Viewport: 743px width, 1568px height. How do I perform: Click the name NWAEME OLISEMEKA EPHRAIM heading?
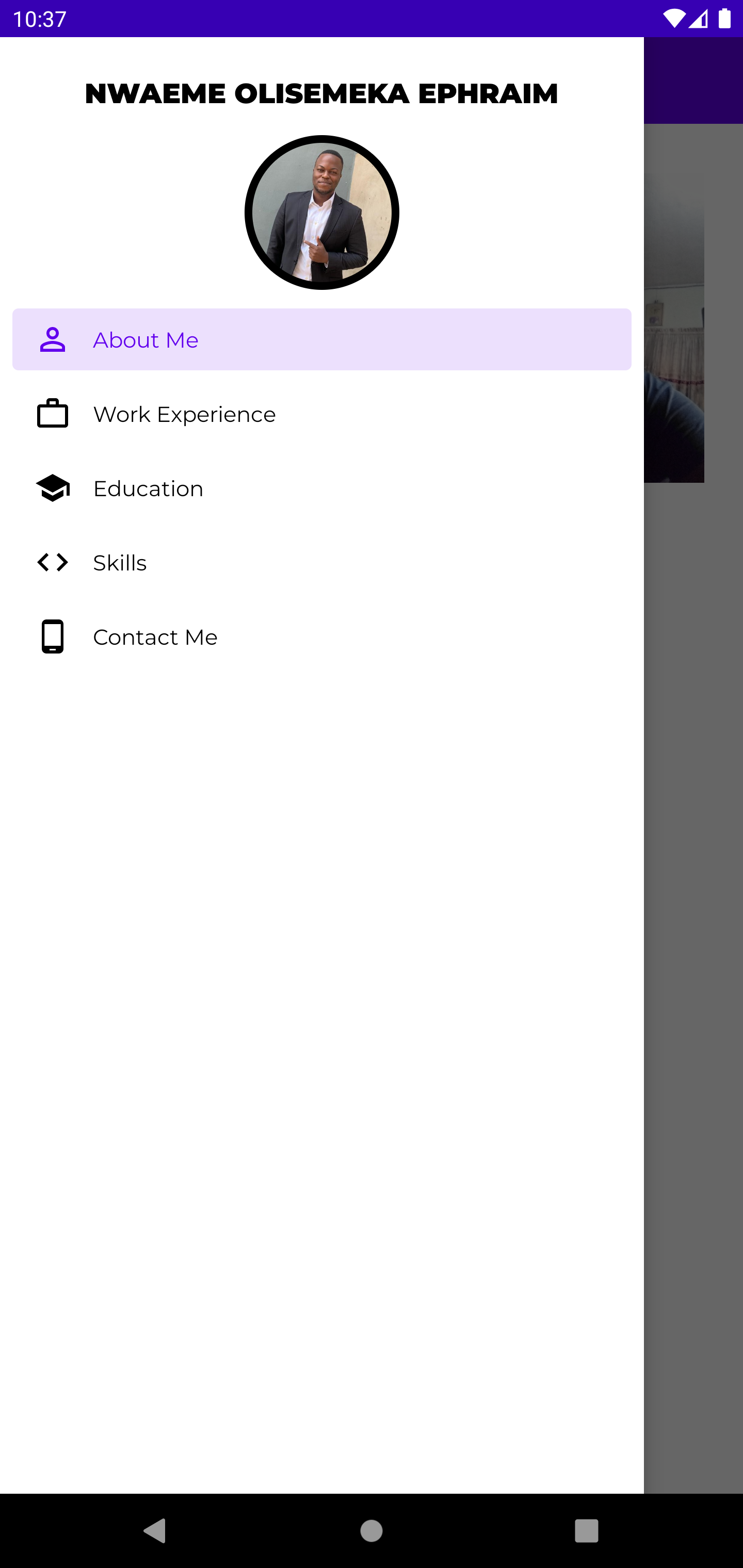coord(321,93)
